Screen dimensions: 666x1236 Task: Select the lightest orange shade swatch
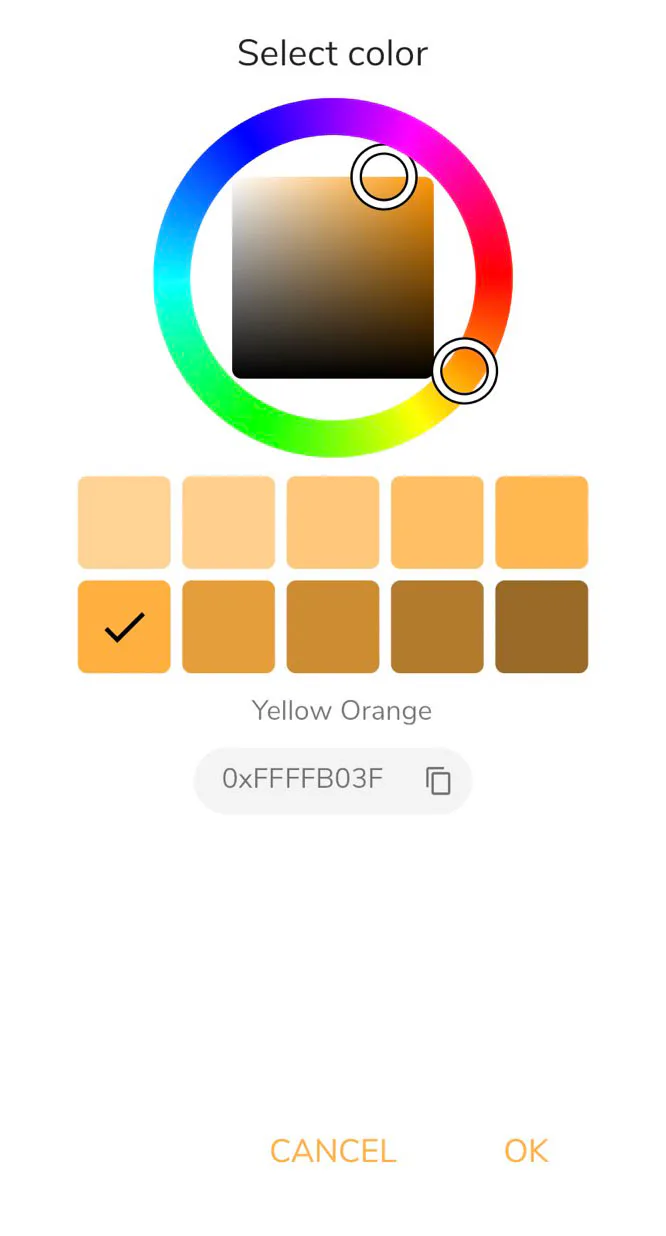pyautogui.click(x=124, y=522)
